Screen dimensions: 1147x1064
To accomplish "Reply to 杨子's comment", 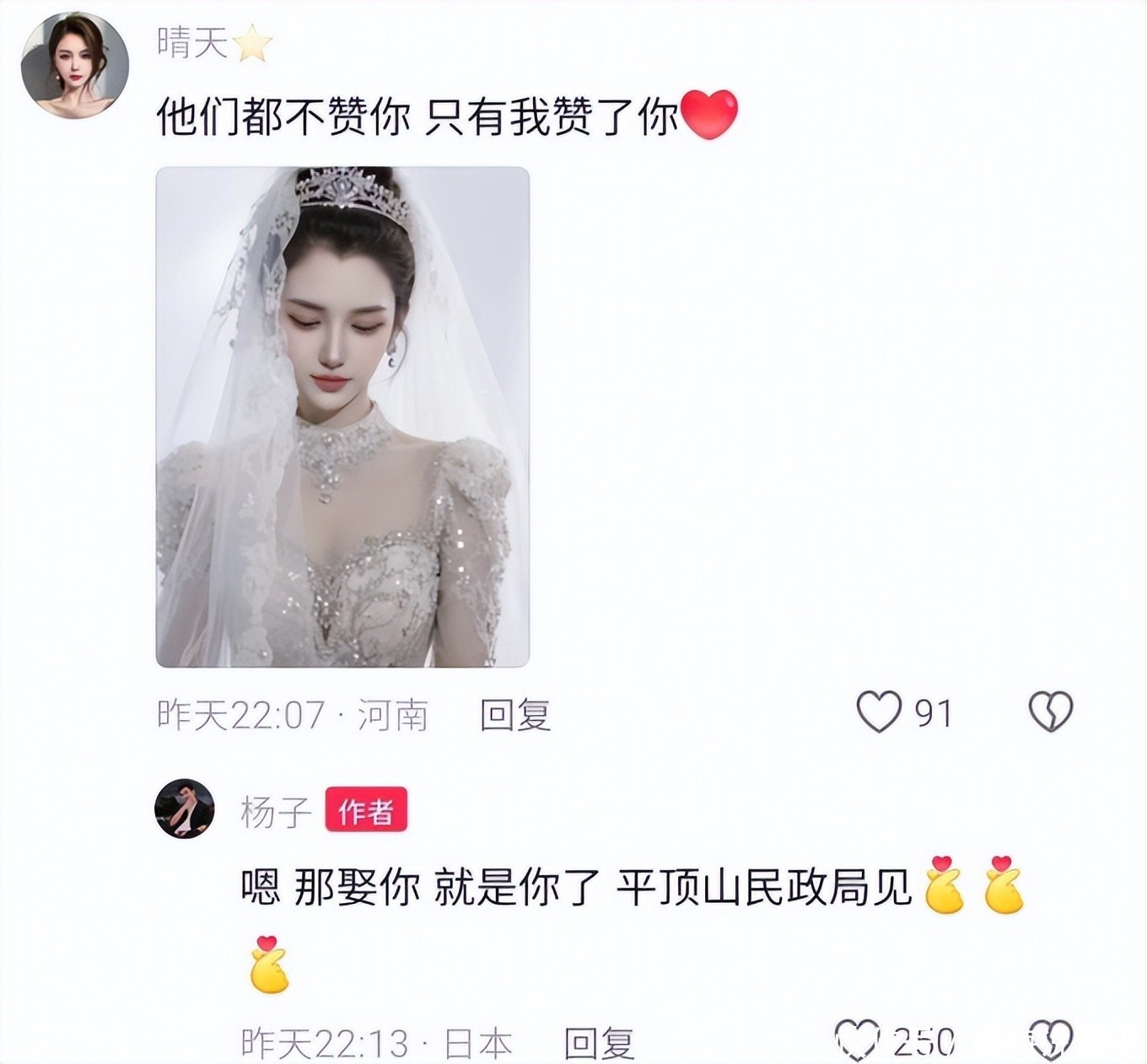I will click(x=599, y=1044).
